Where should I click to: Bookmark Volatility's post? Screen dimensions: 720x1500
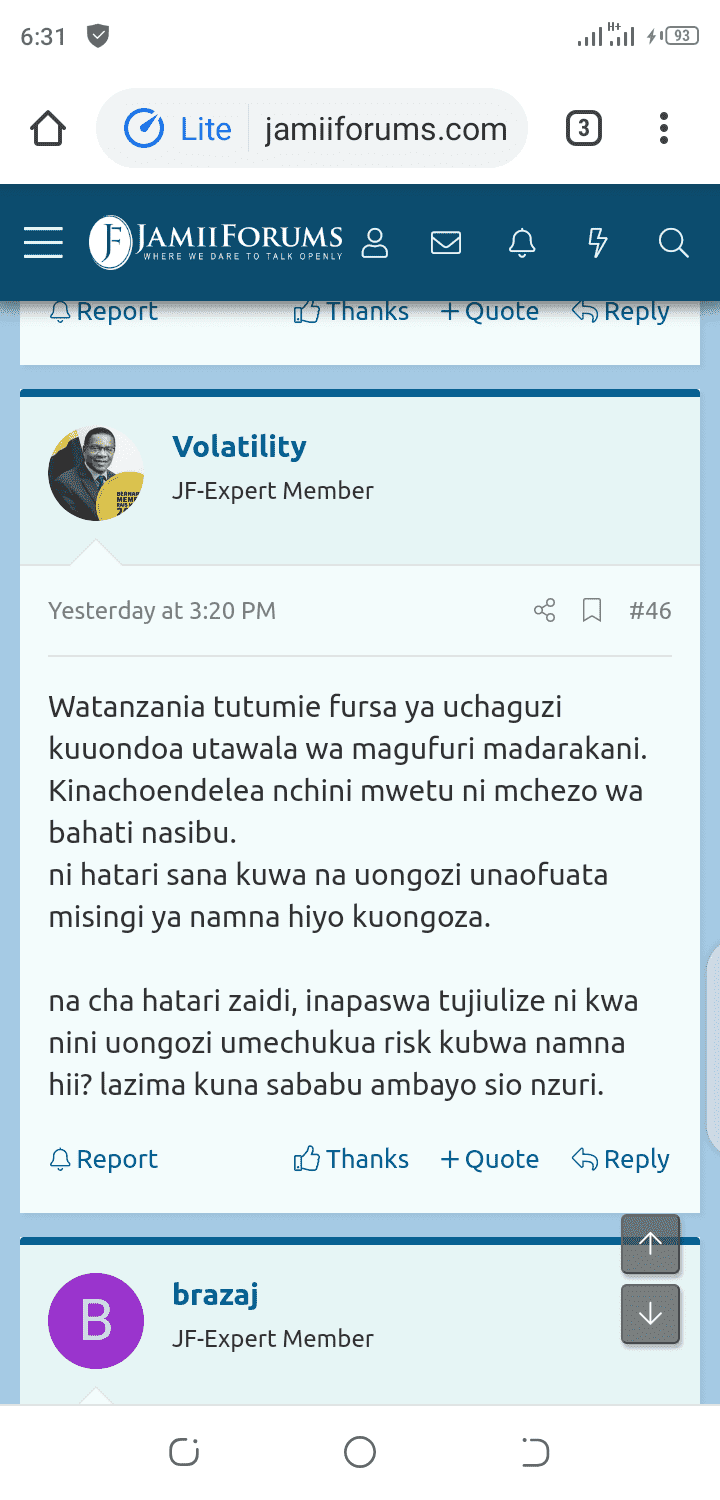point(592,610)
